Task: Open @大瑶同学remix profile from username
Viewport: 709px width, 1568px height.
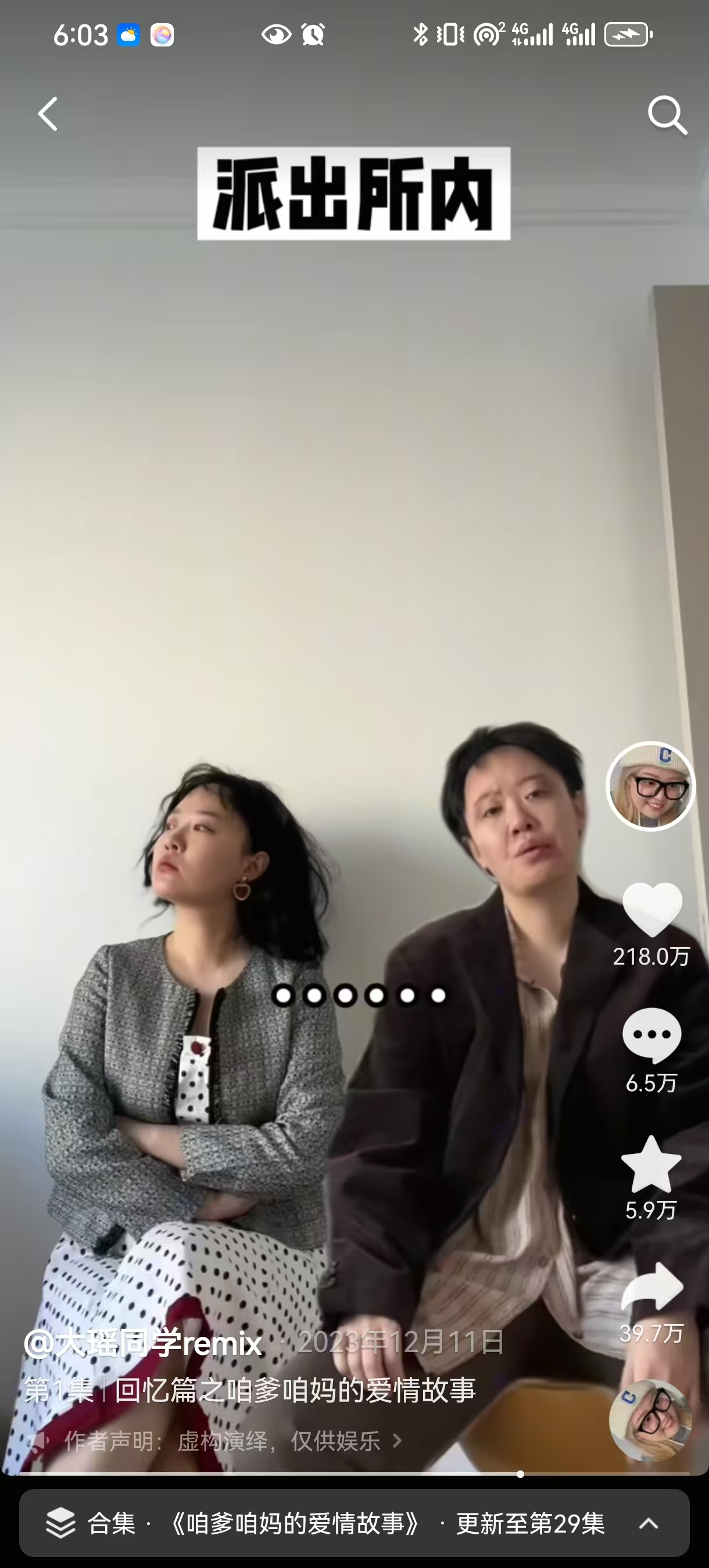Action: (143, 1342)
